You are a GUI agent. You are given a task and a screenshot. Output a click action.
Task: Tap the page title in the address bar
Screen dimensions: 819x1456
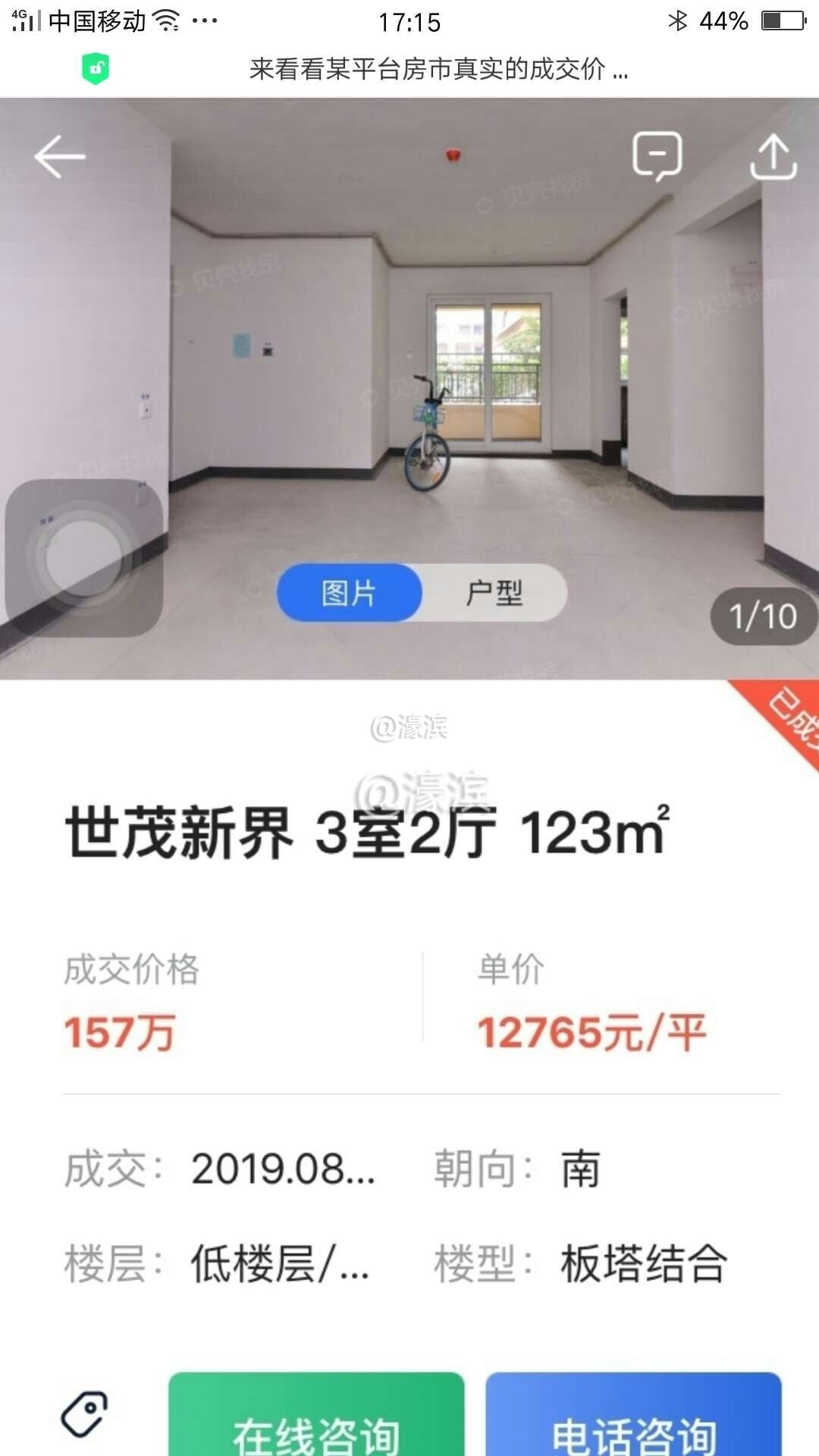(438, 70)
